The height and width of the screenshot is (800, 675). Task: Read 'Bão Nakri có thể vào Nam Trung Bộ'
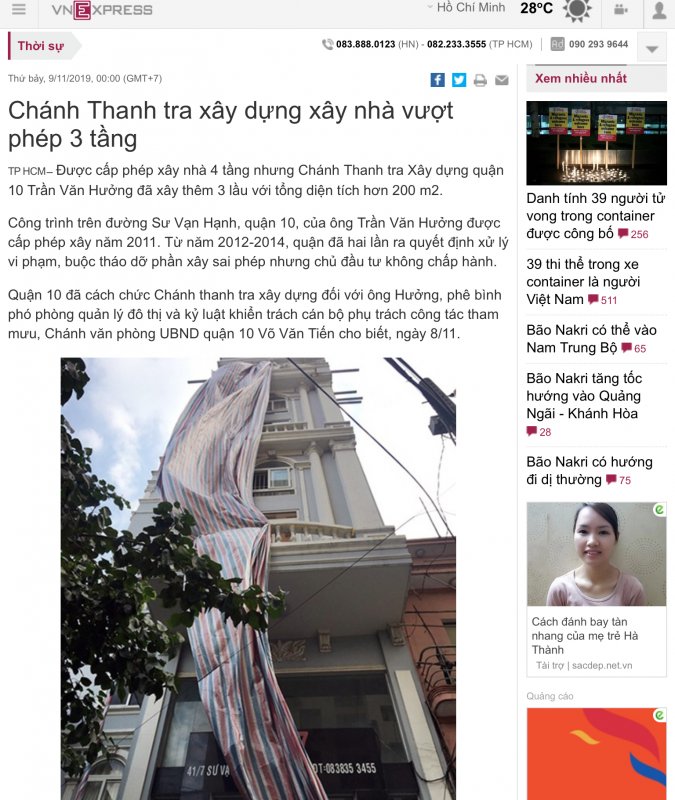point(591,339)
